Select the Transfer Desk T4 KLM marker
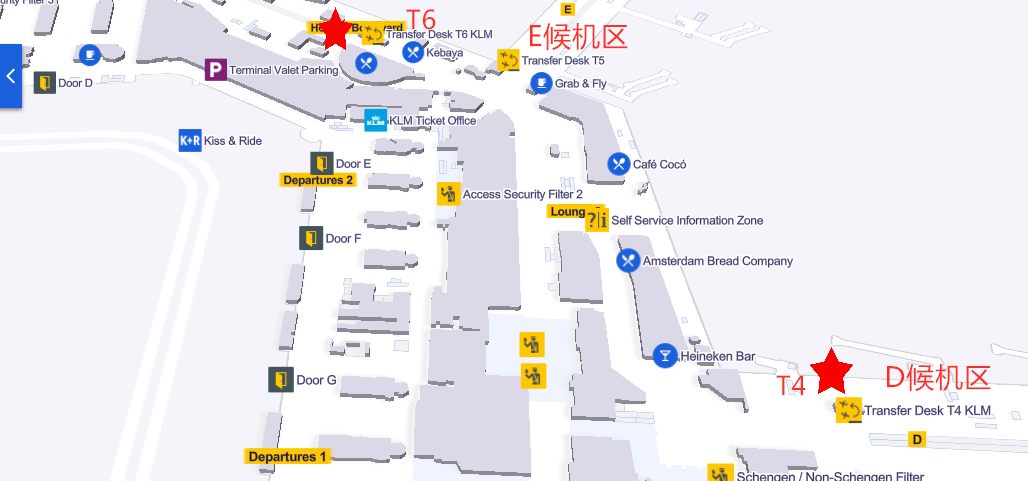Image resolution: width=1028 pixels, height=481 pixels. tap(848, 410)
